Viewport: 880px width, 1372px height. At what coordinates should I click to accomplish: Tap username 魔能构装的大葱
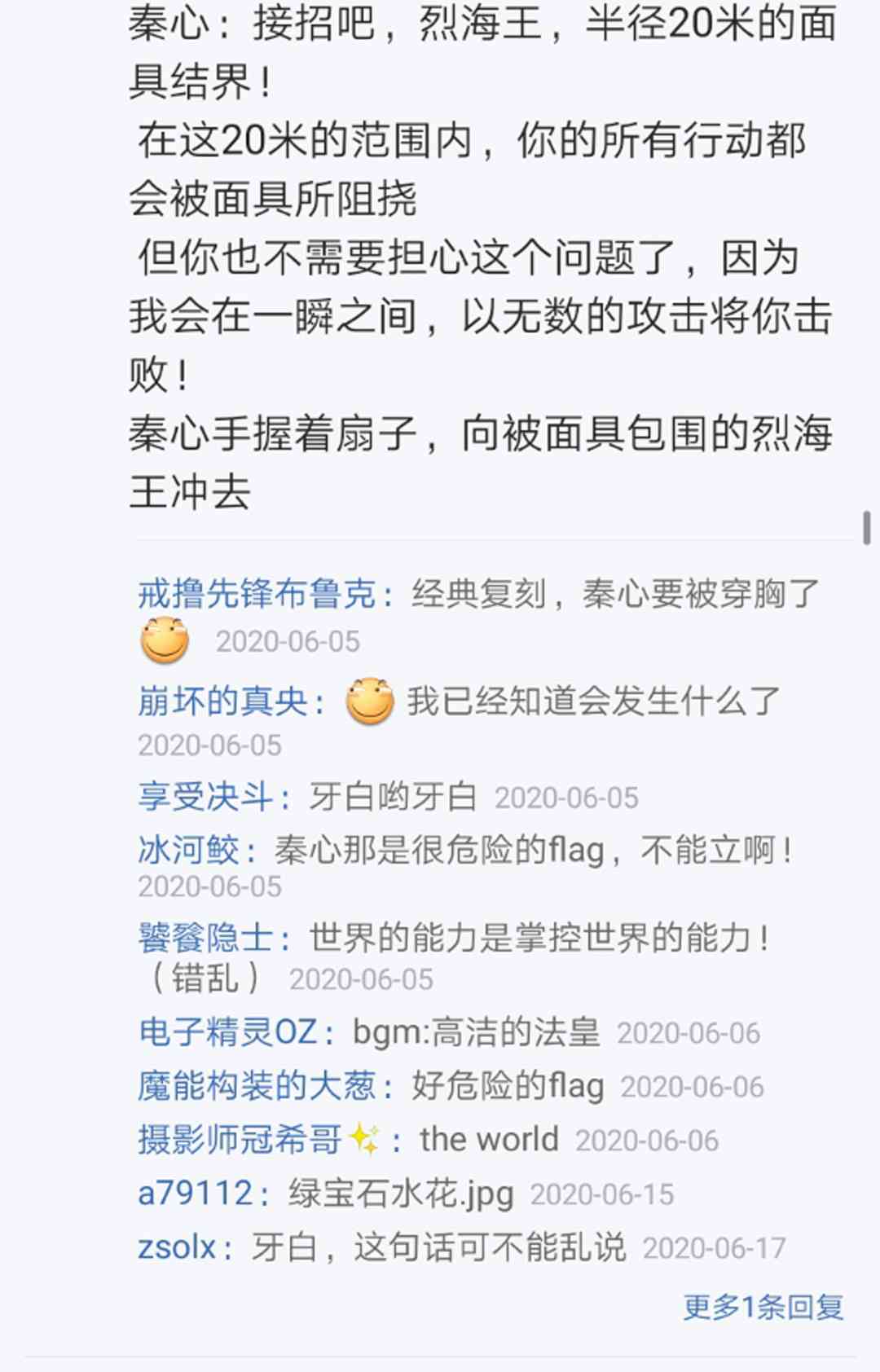(x=257, y=1086)
